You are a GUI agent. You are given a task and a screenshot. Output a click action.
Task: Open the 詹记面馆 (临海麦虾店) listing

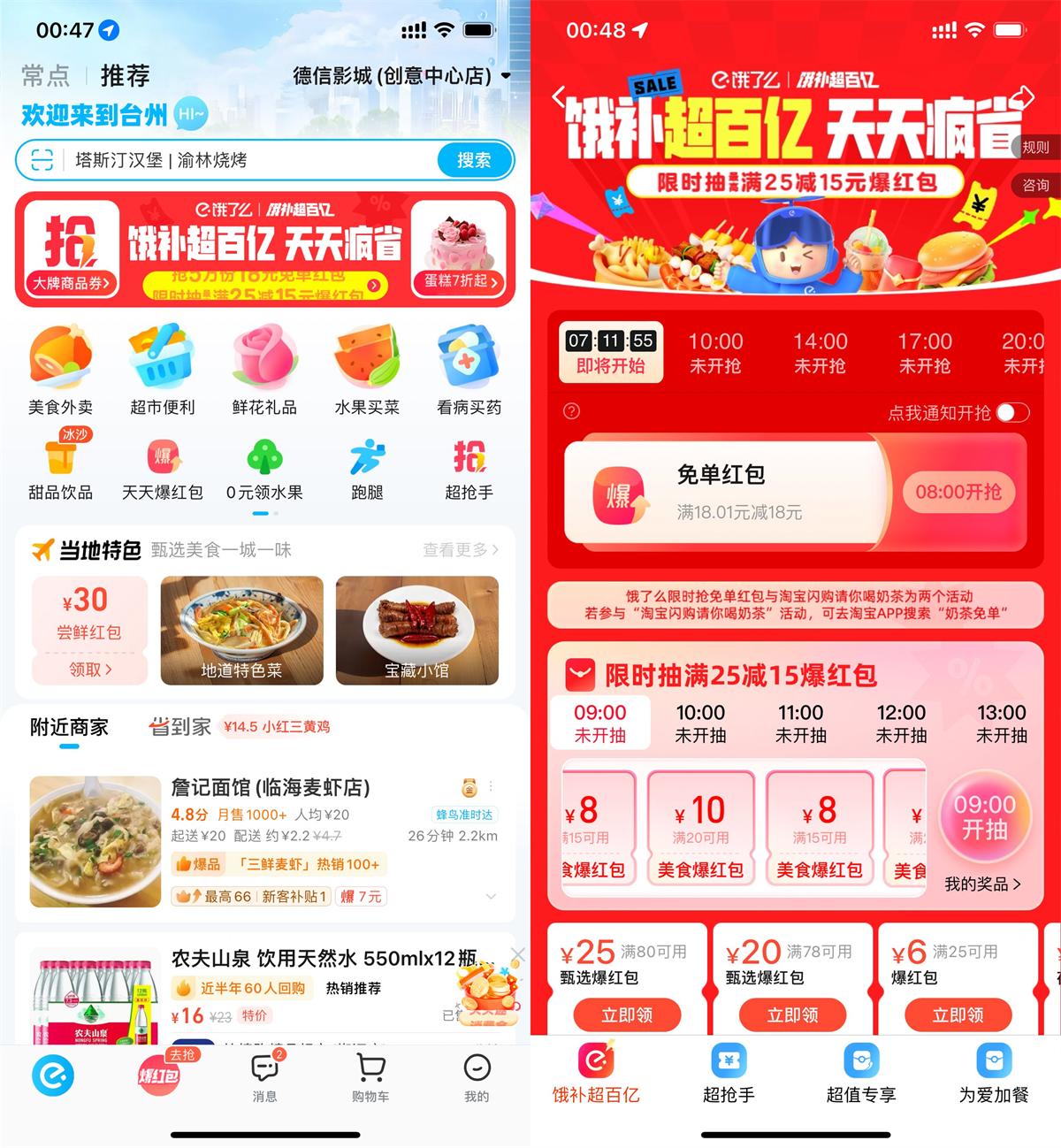[x=271, y=787]
